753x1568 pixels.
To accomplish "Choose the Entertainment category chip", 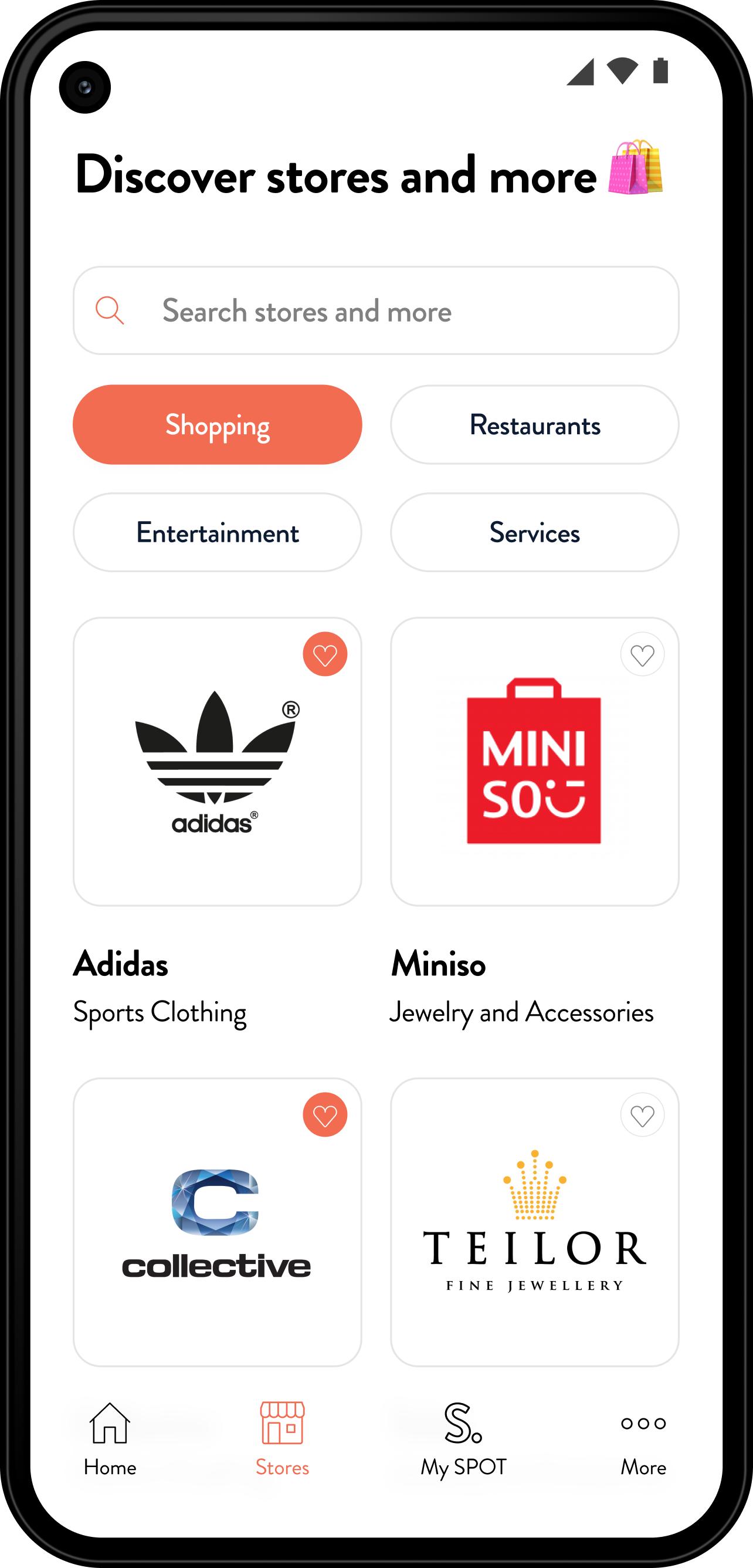I will pyautogui.click(x=217, y=533).
